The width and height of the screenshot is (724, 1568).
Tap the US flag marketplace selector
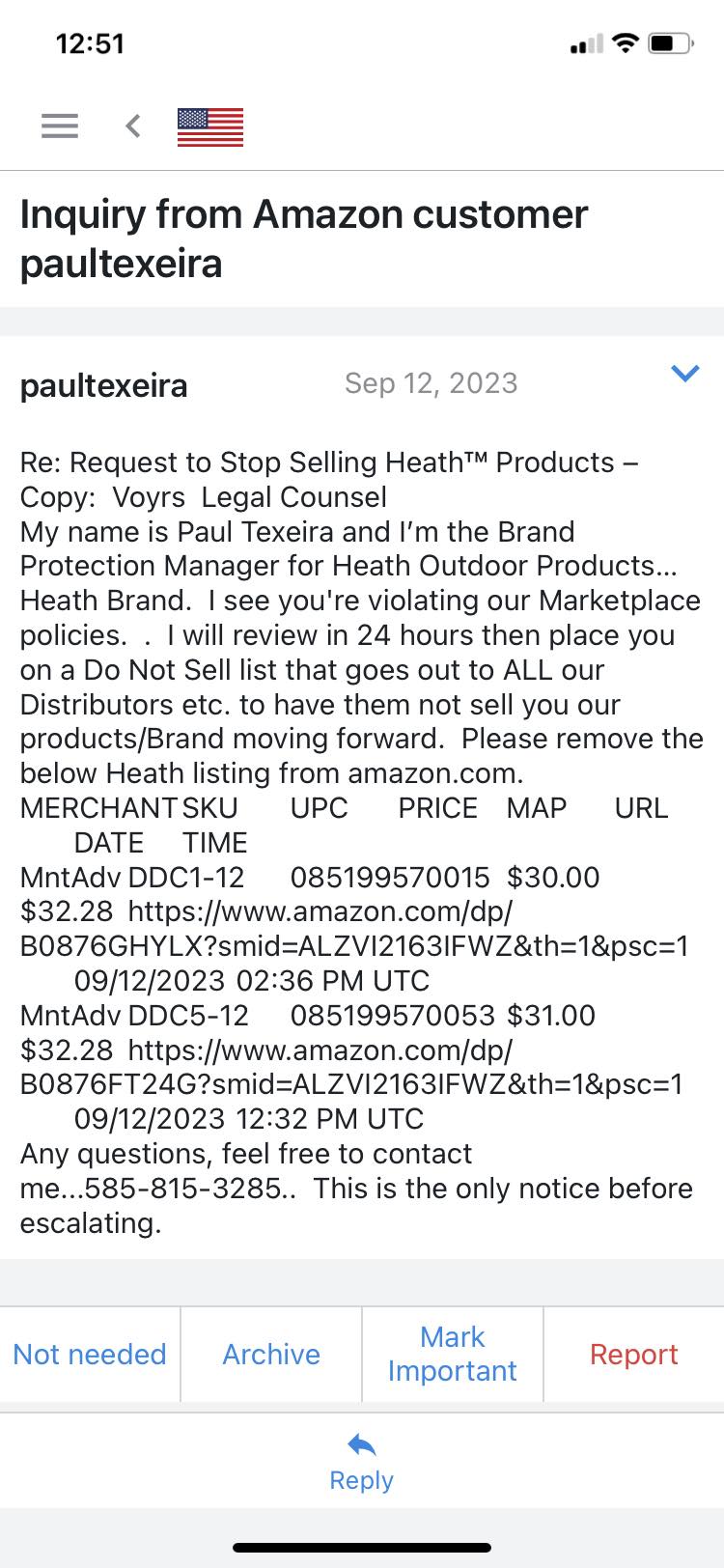pos(210,126)
